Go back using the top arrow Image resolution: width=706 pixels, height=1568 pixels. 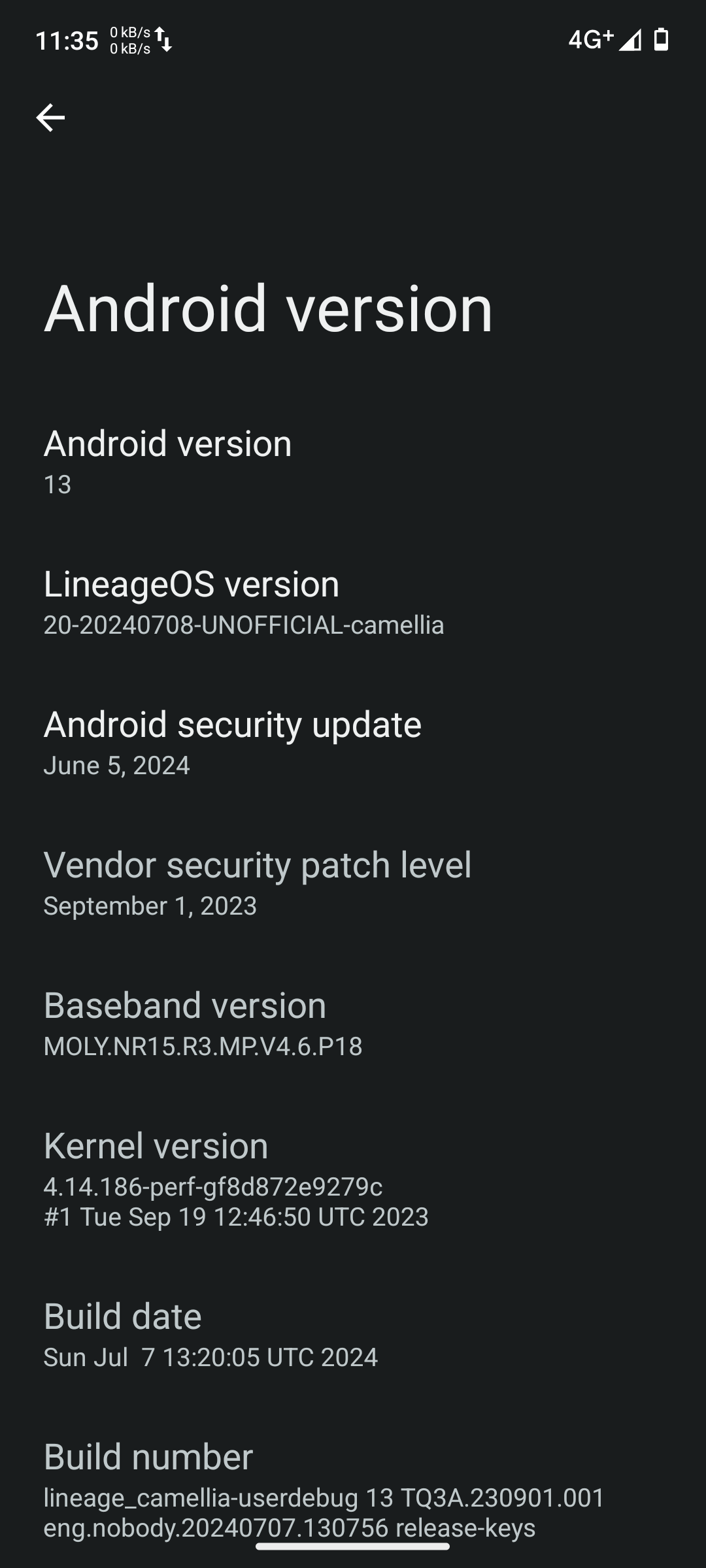(x=50, y=118)
